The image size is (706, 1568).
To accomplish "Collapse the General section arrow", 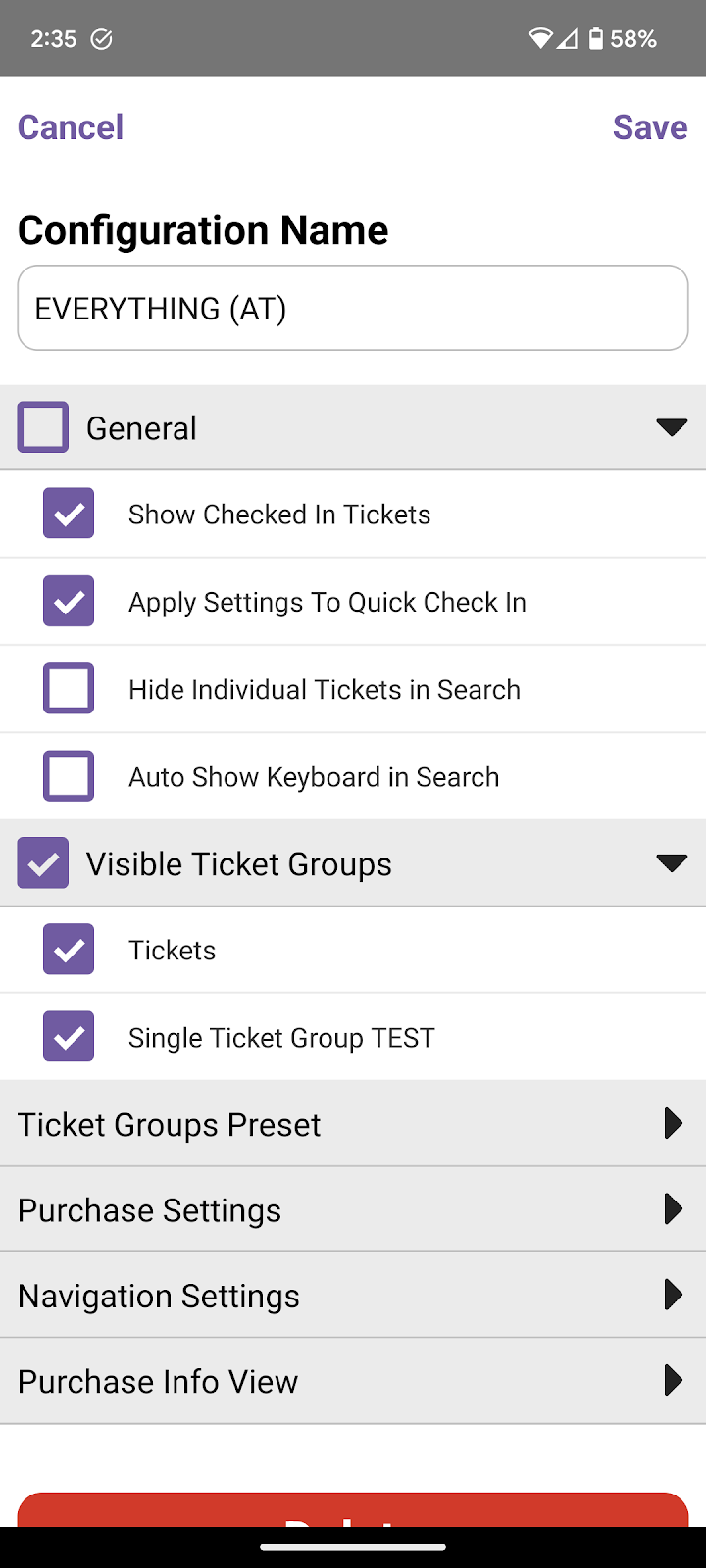I will point(671,427).
